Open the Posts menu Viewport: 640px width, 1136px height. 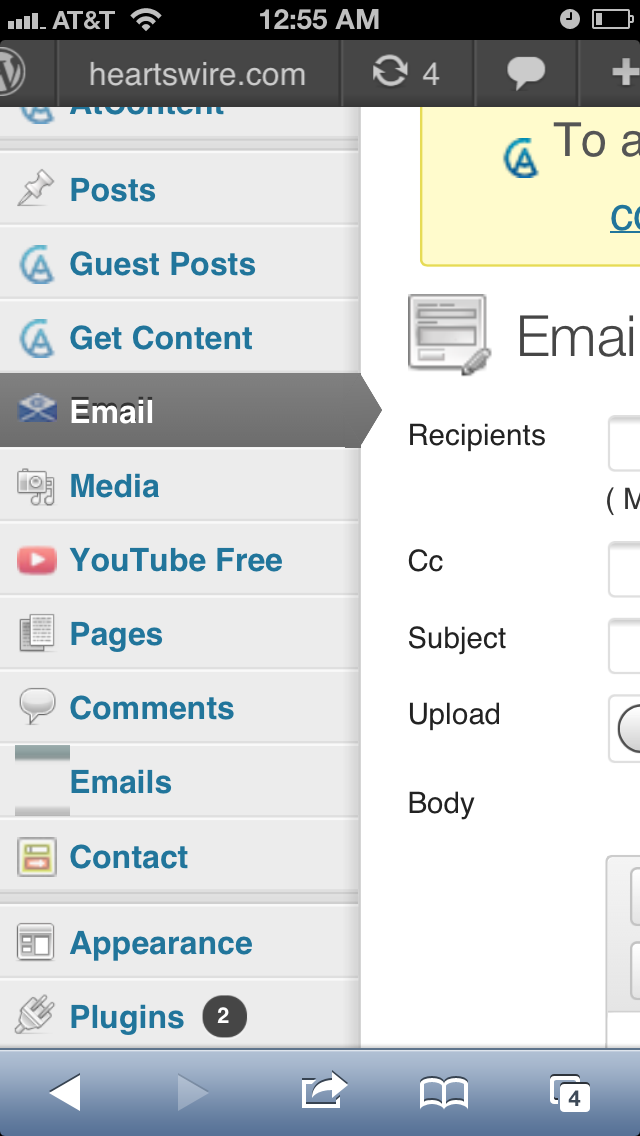(x=112, y=190)
